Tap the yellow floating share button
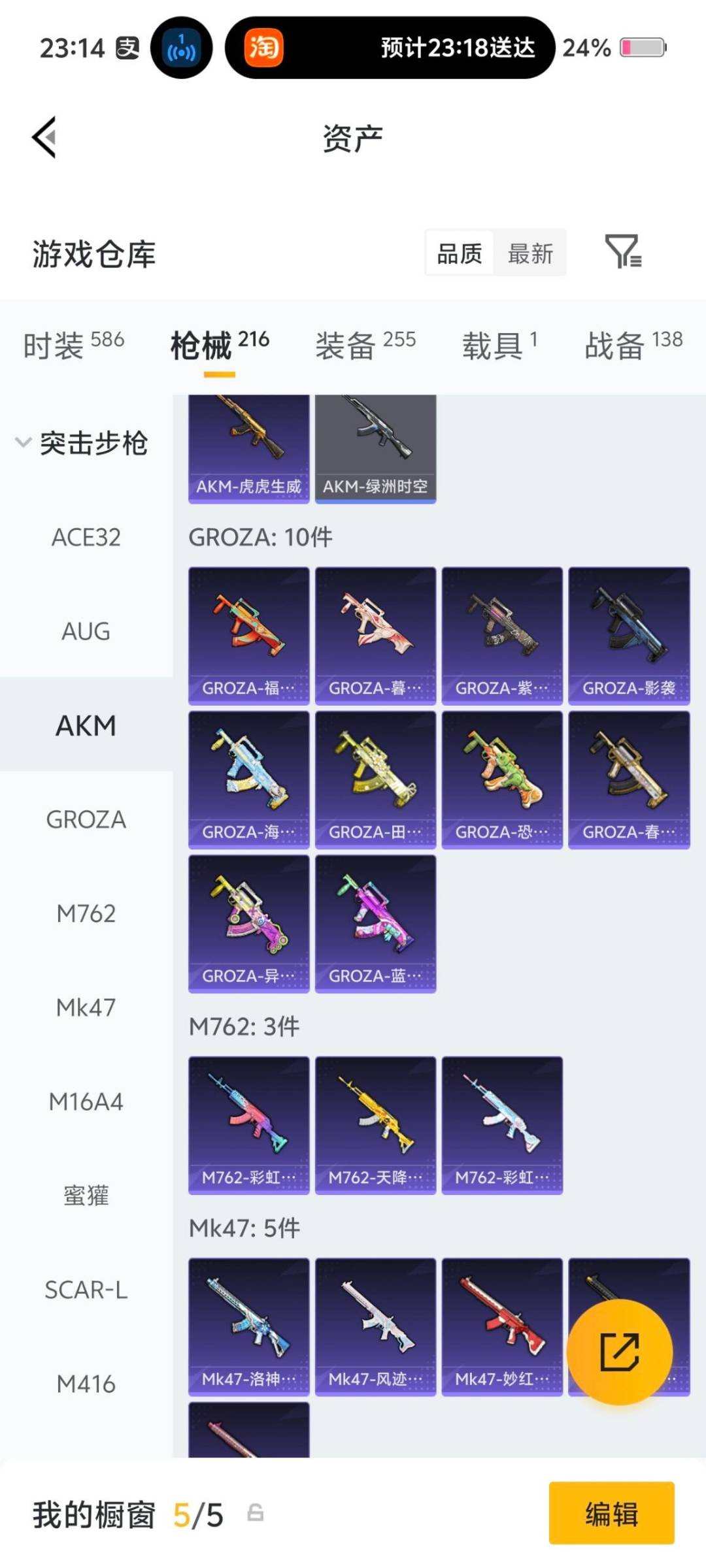Image resolution: width=706 pixels, height=1568 pixels. click(620, 1351)
